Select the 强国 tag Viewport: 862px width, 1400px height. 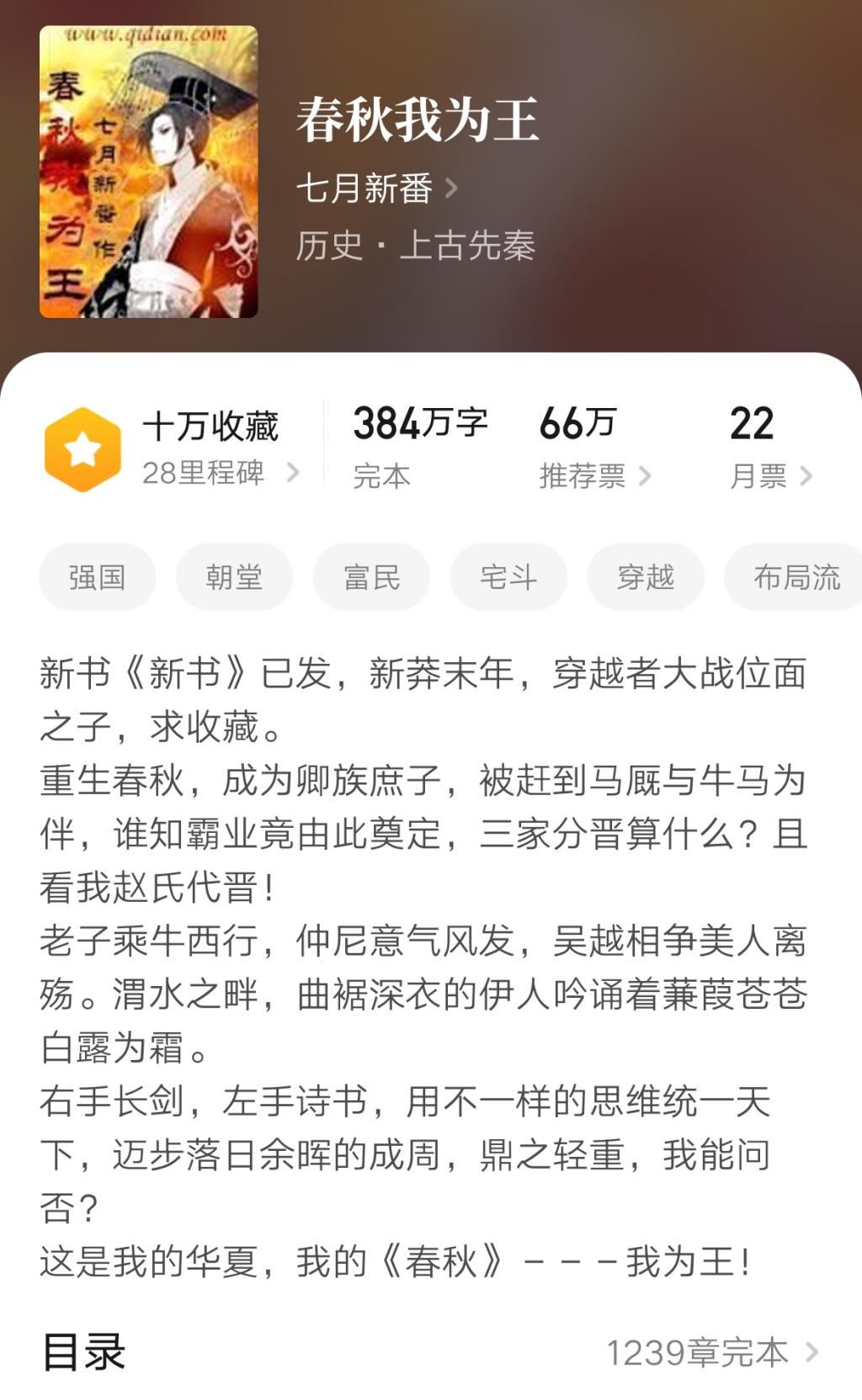(x=95, y=576)
